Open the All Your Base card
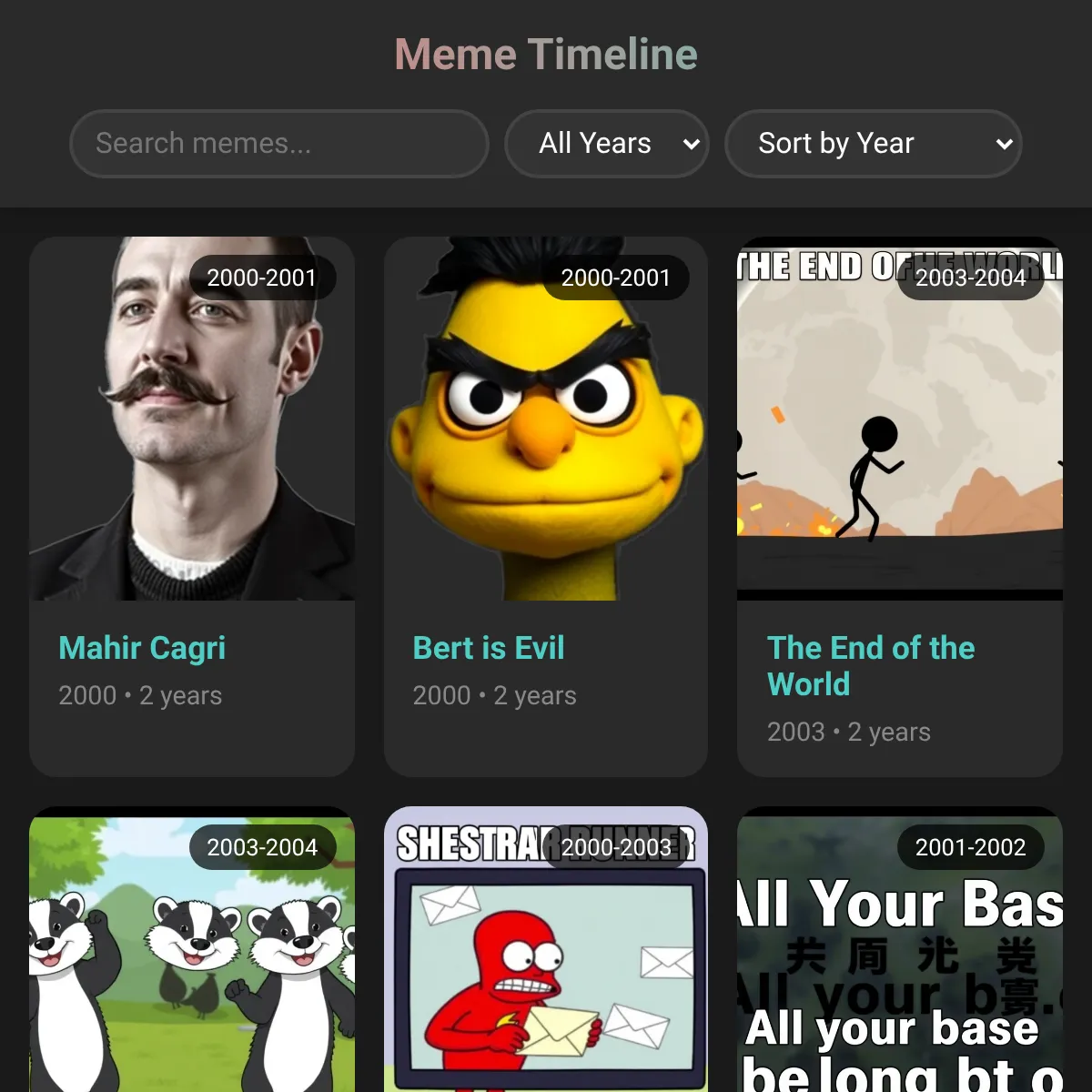 click(x=900, y=949)
